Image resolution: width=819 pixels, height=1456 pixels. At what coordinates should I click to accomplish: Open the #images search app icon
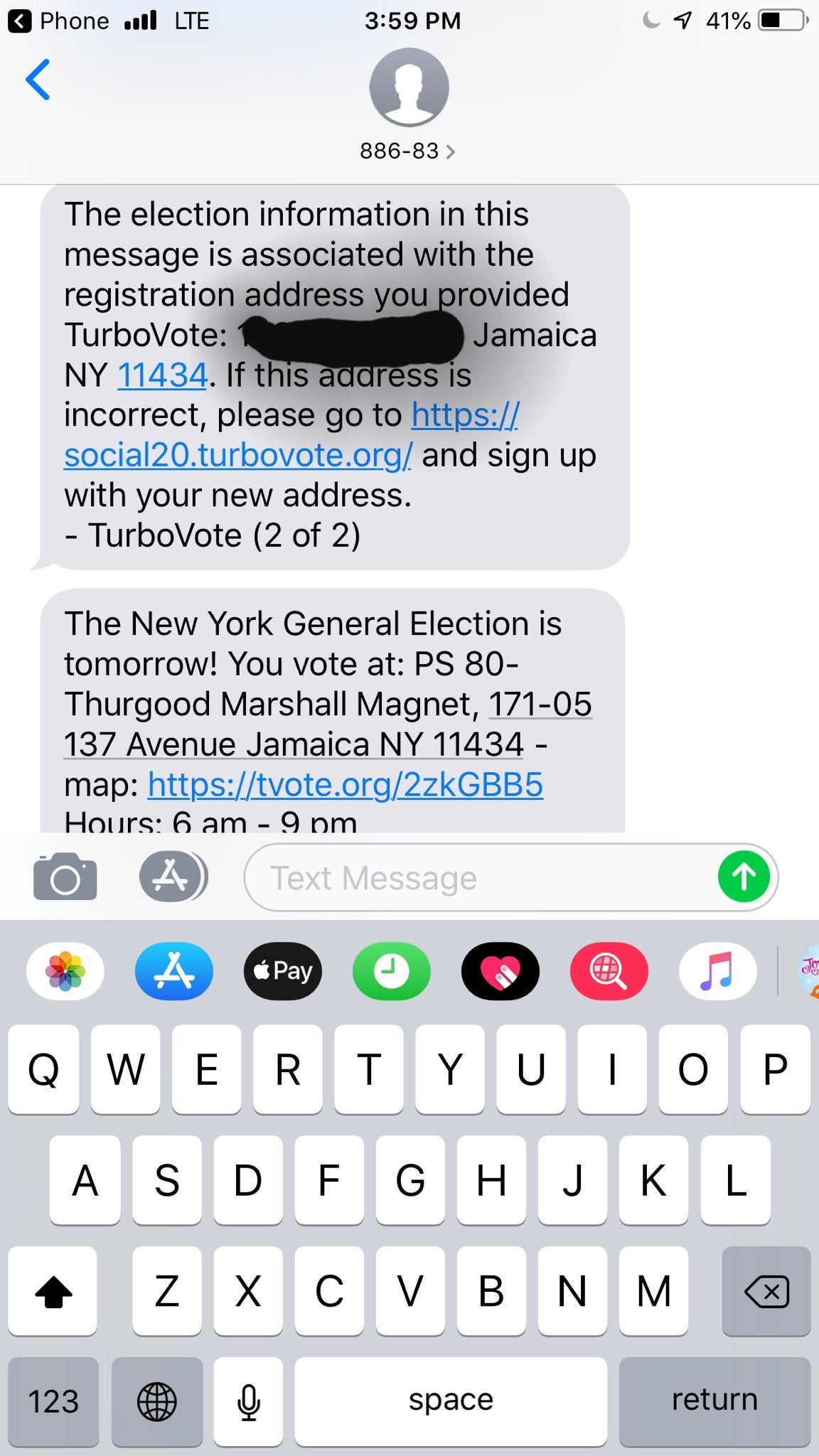tap(609, 971)
